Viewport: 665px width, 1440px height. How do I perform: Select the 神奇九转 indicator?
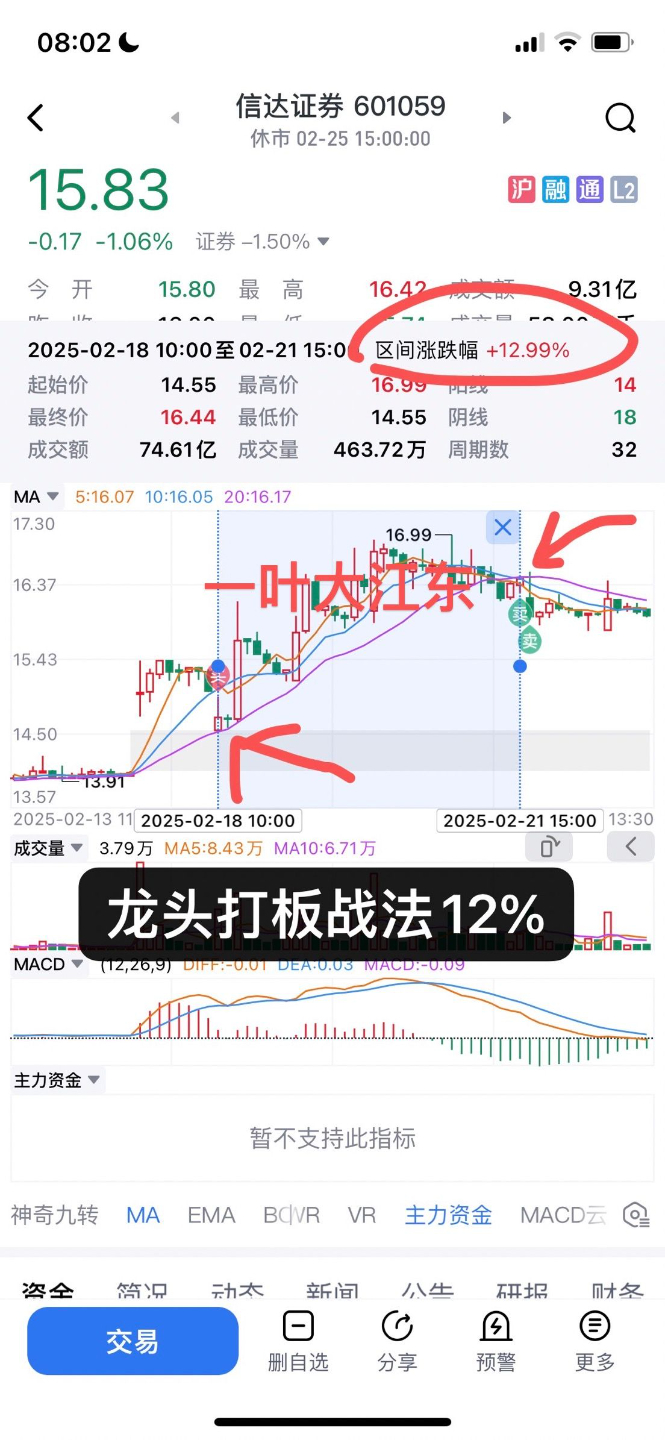point(55,1215)
